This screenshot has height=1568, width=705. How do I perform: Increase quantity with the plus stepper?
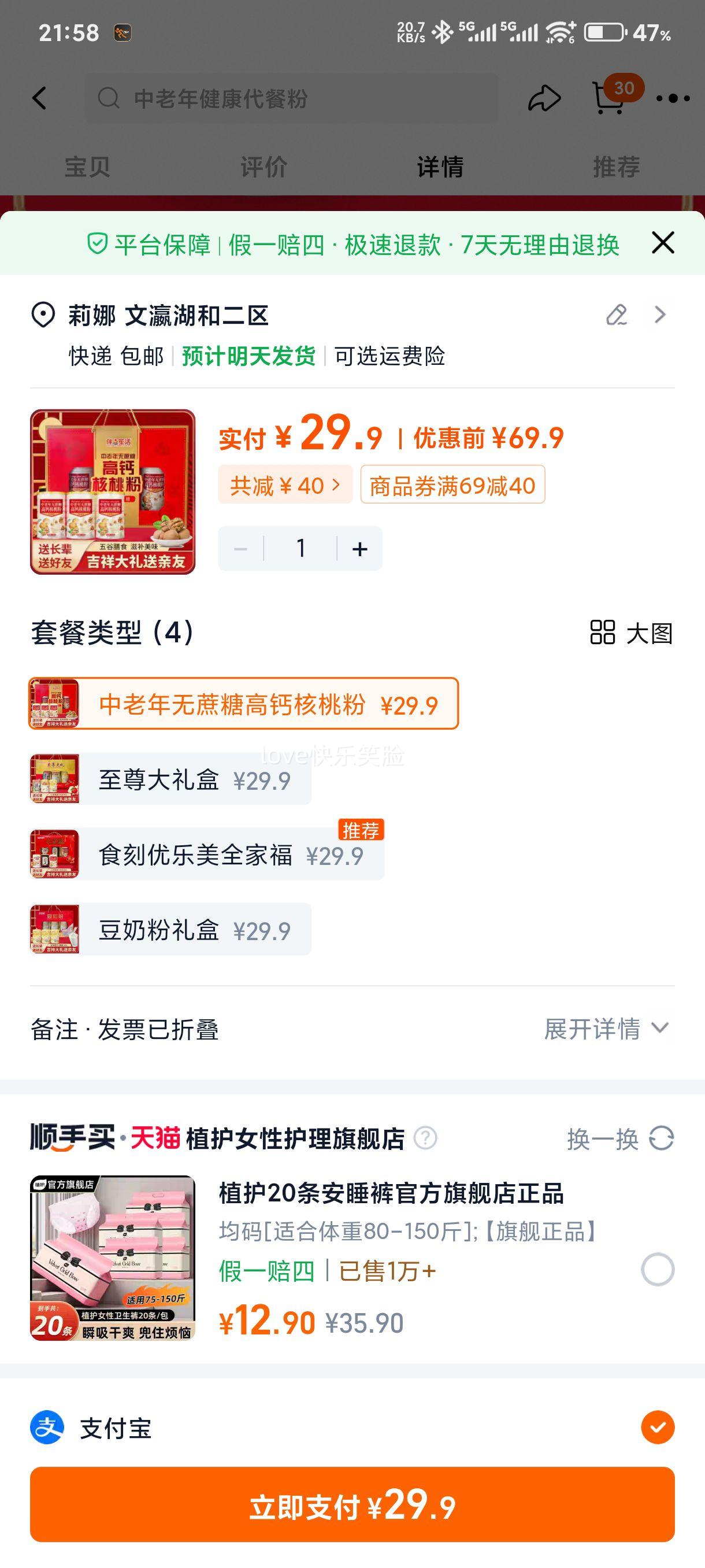(358, 548)
